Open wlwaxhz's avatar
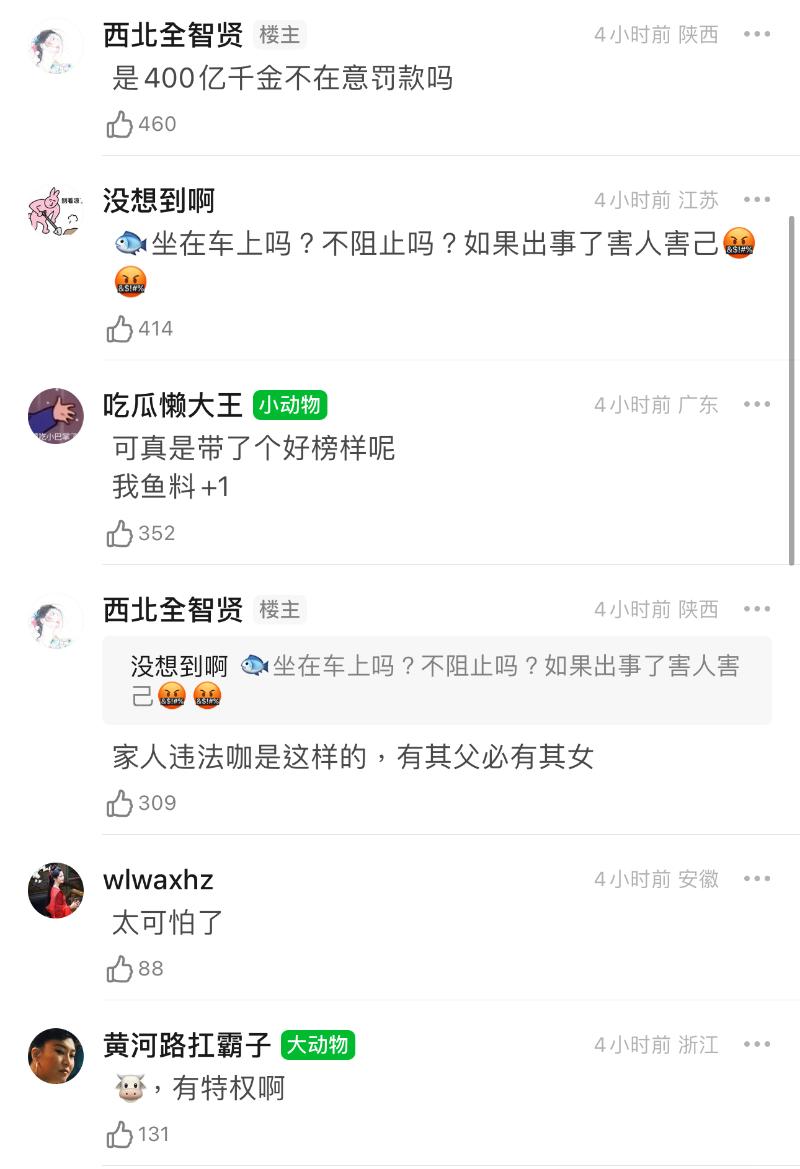The width and height of the screenshot is (800, 1169). [55, 890]
